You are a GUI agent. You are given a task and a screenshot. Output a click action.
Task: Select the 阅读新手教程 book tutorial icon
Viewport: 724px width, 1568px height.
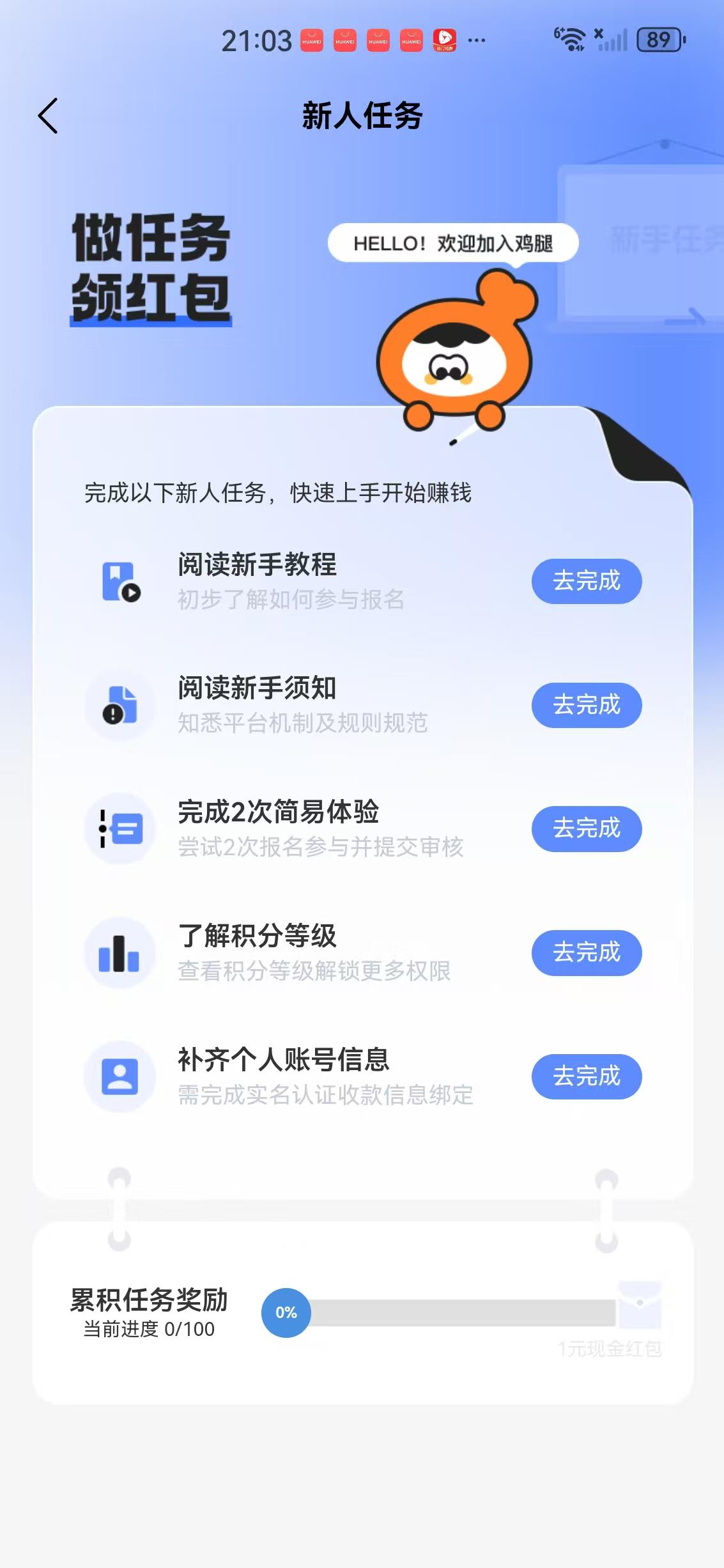[x=121, y=580]
